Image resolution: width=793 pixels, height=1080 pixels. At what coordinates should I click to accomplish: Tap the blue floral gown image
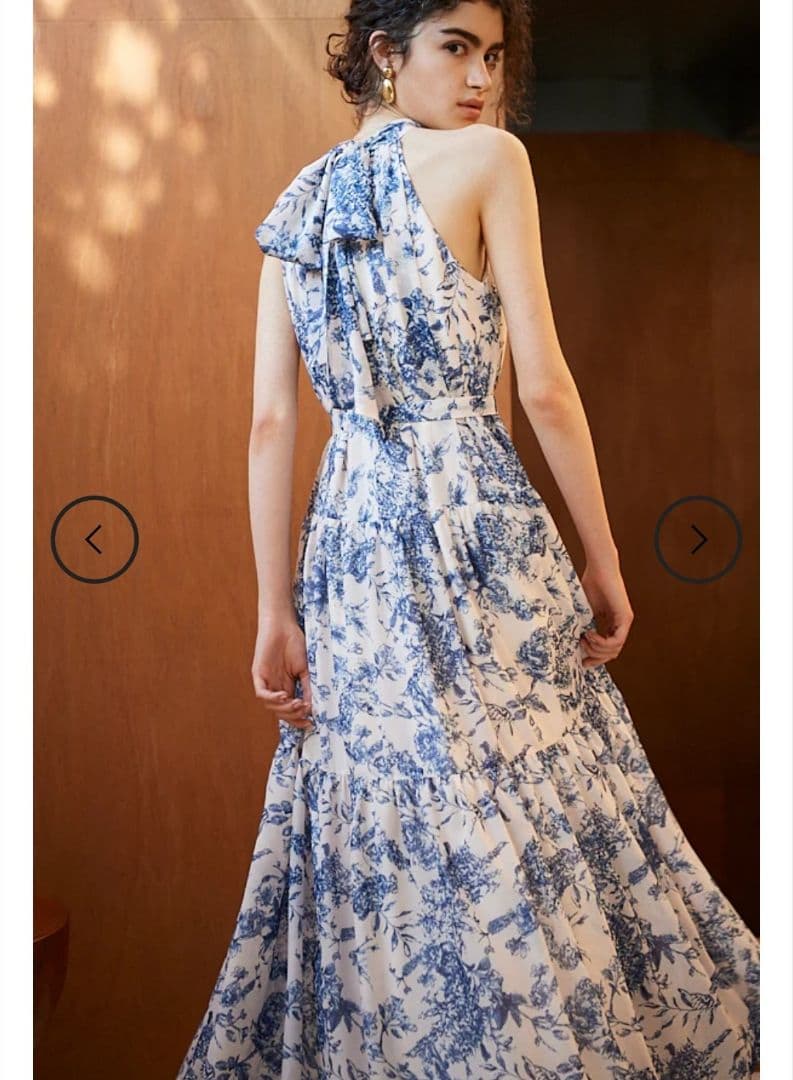(400, 600)
